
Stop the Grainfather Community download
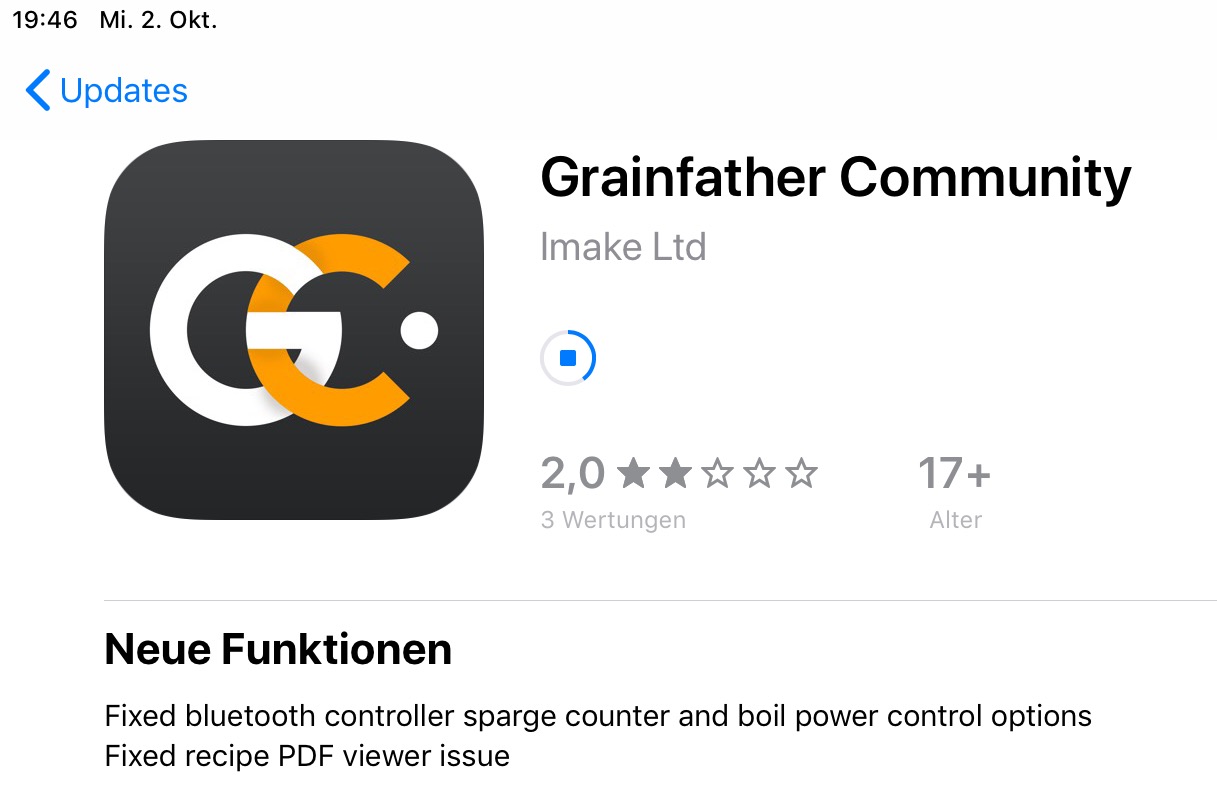pos(568,357)
